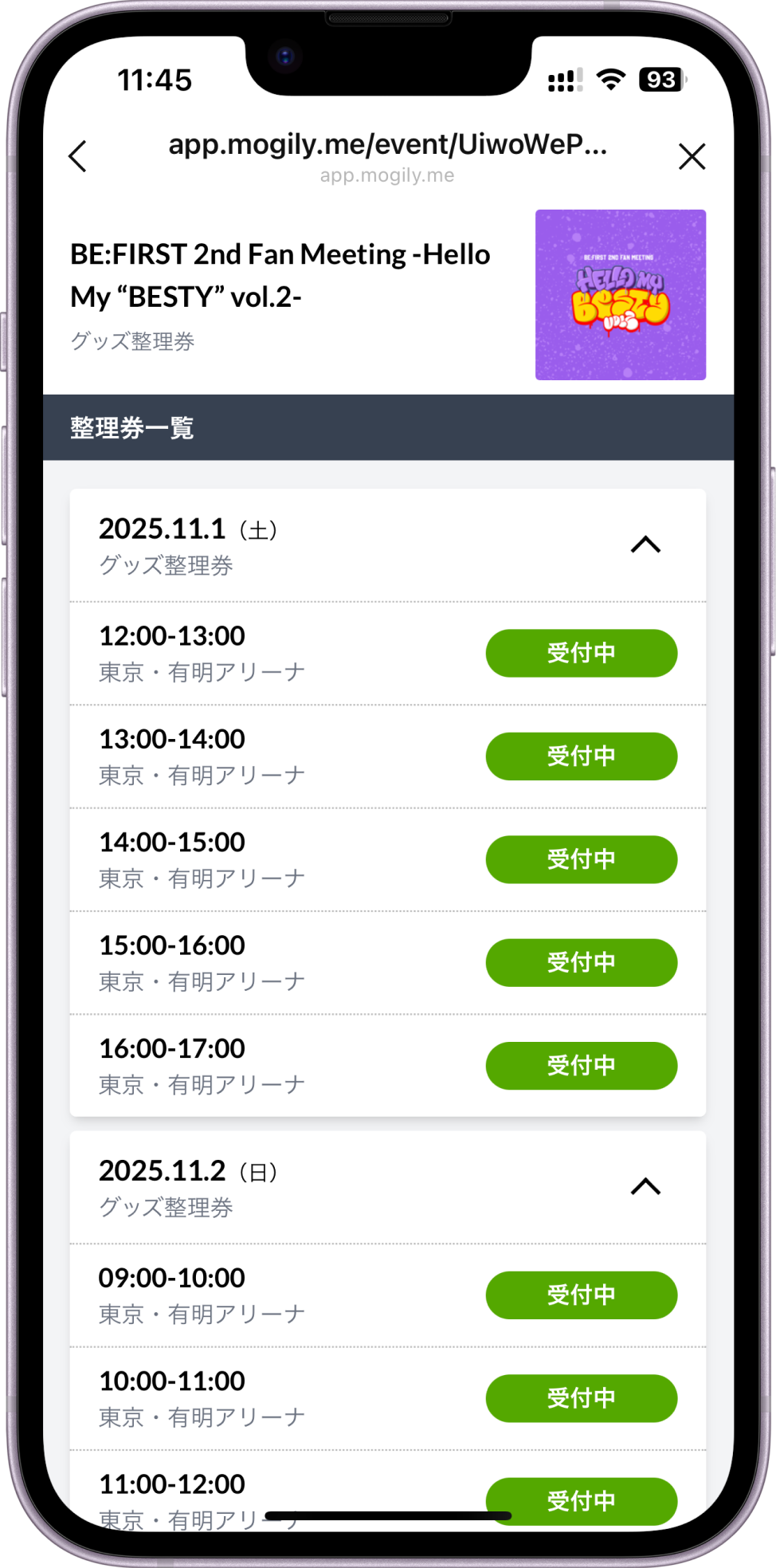Choose 受付中 for the 14:00-15:00 slot

click(x=581, y=859)
